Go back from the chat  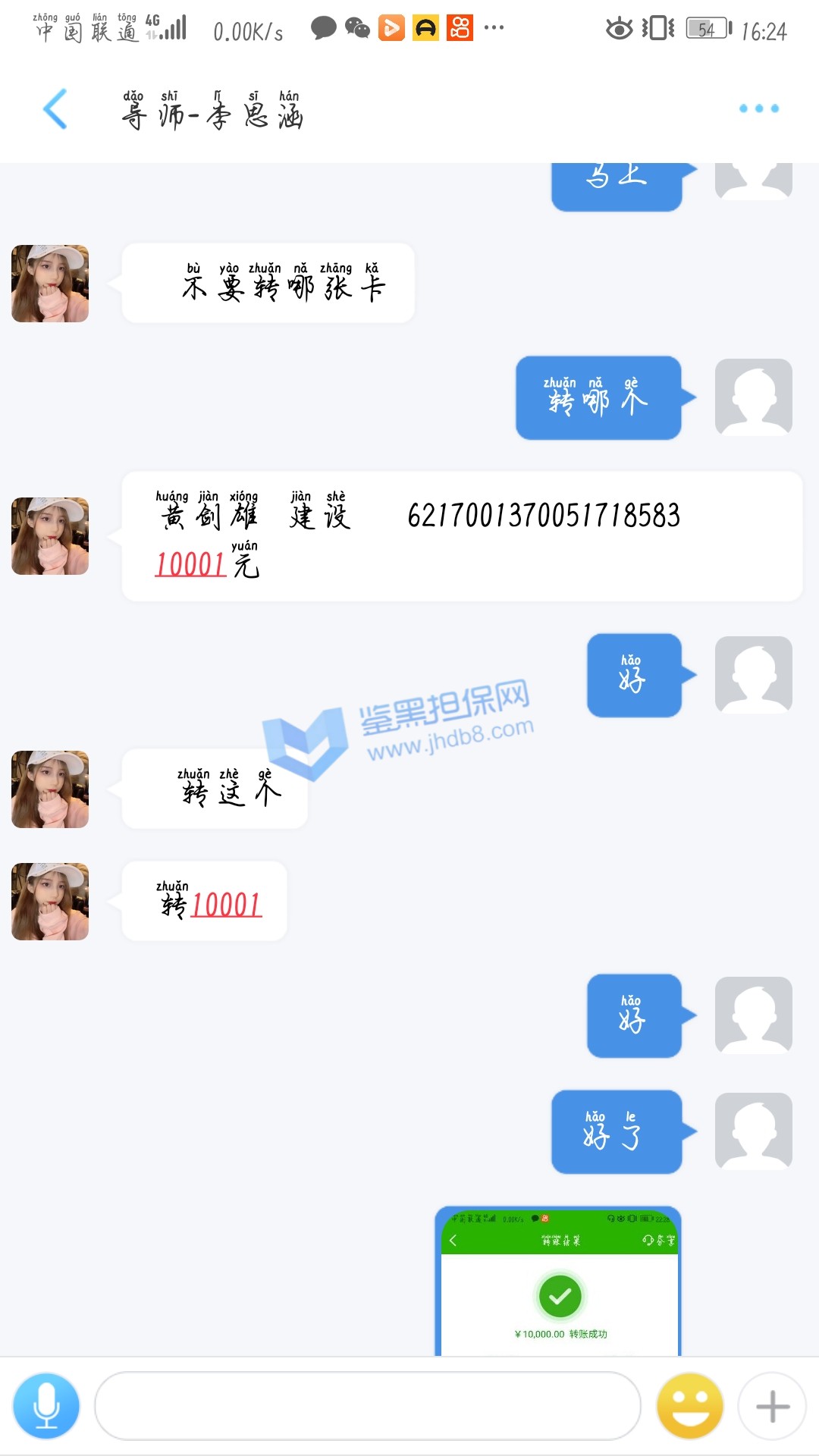tap(55, 109)
